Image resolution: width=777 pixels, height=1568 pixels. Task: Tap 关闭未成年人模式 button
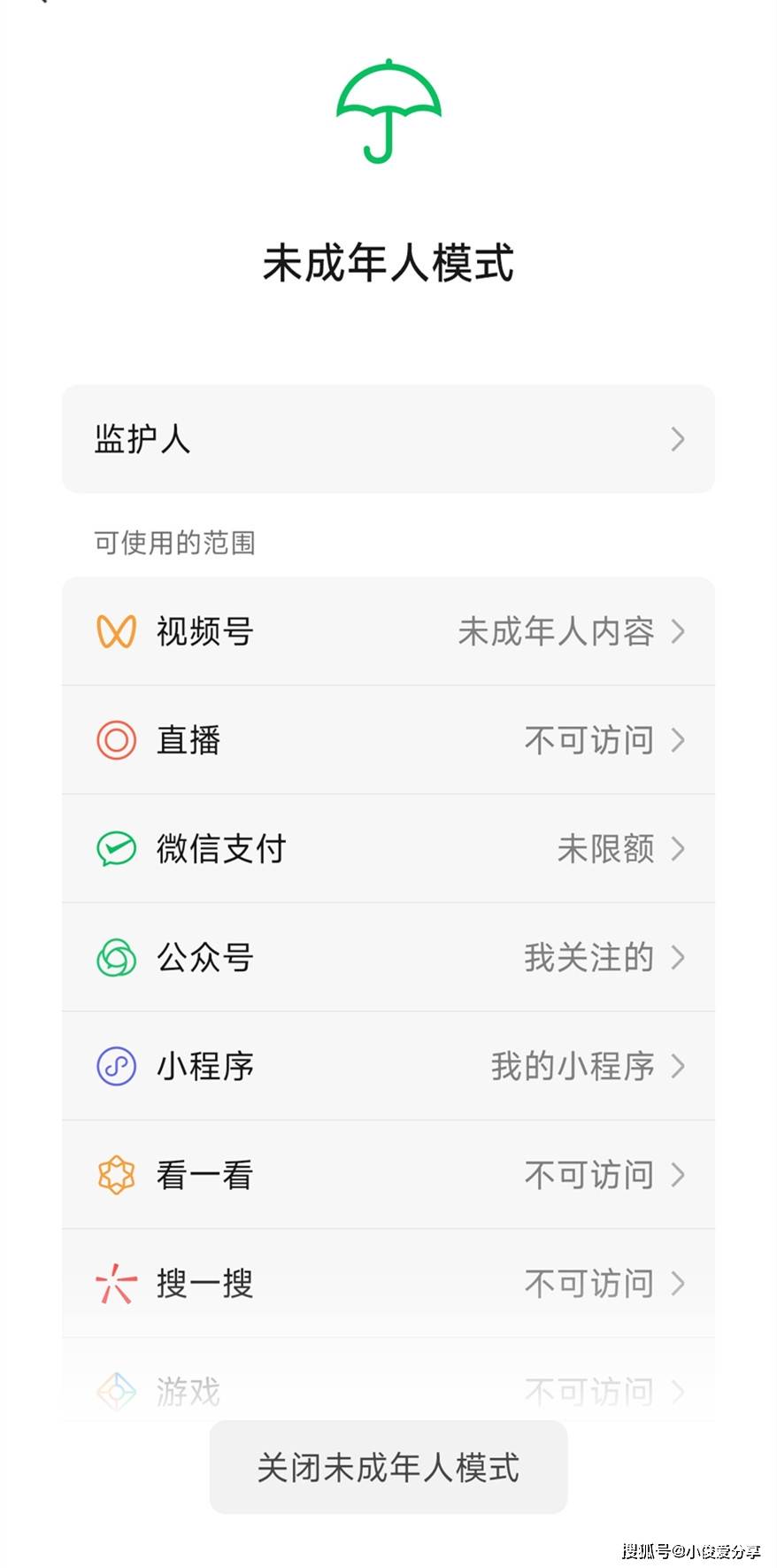pos(388,1467)
